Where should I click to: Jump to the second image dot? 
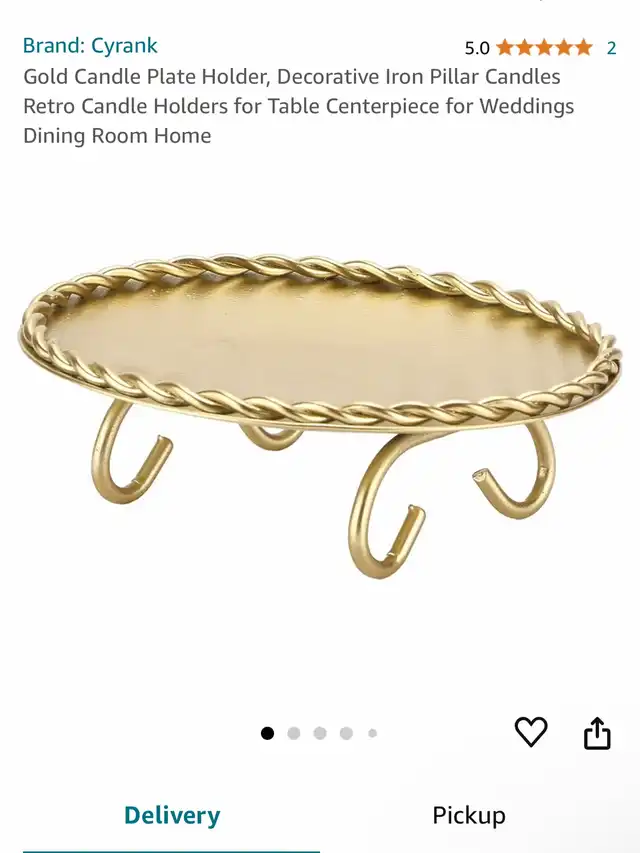pyautogui.click(x=294, y=733)
